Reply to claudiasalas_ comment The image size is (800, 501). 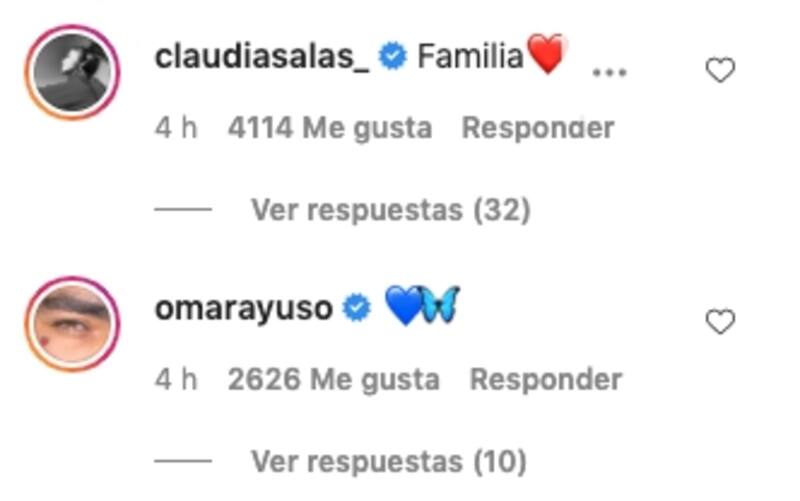[x=537, y=128]
